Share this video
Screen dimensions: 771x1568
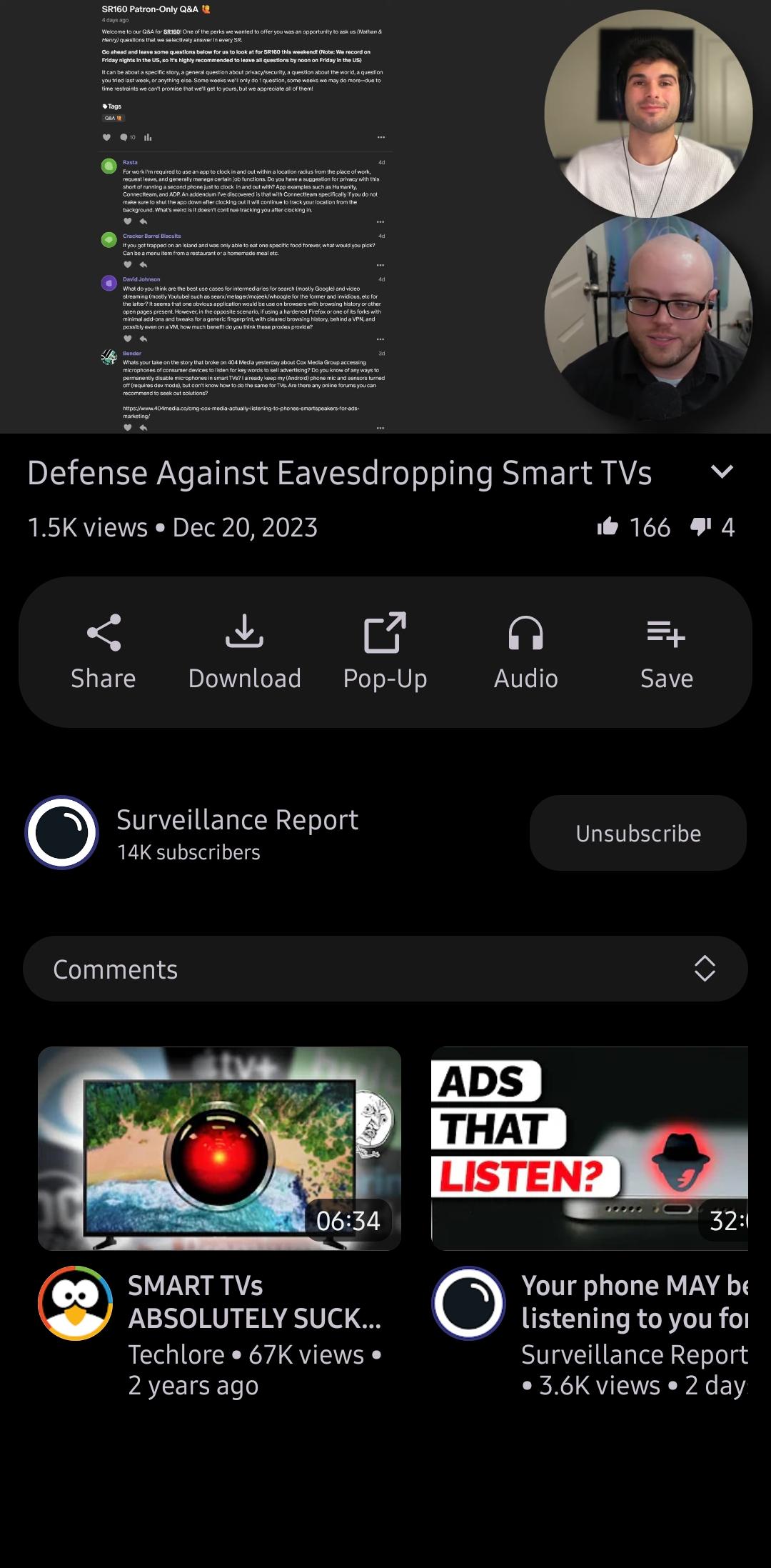point(104,651)
